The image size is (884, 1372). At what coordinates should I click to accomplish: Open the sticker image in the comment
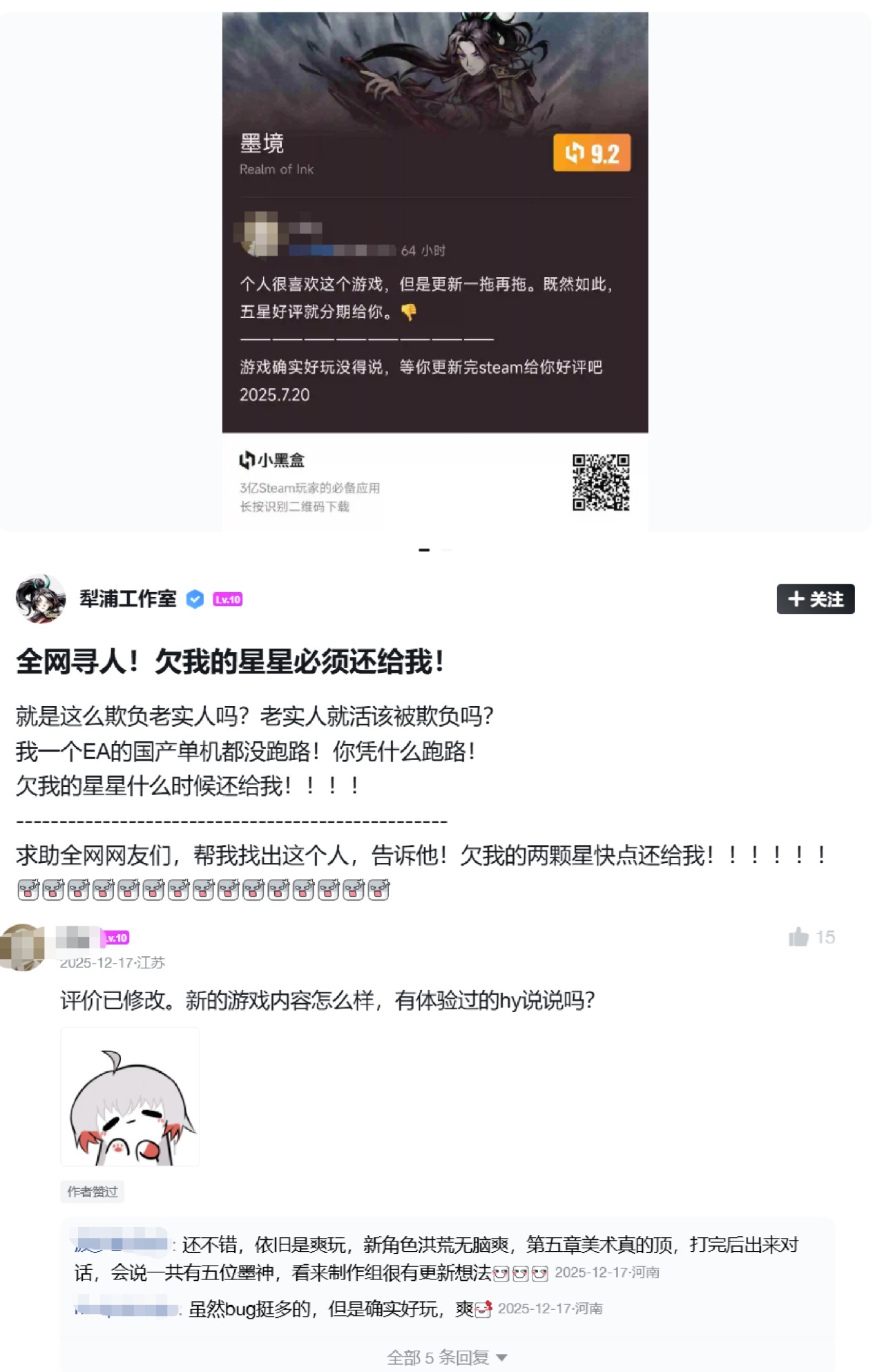coord(130,1097)
